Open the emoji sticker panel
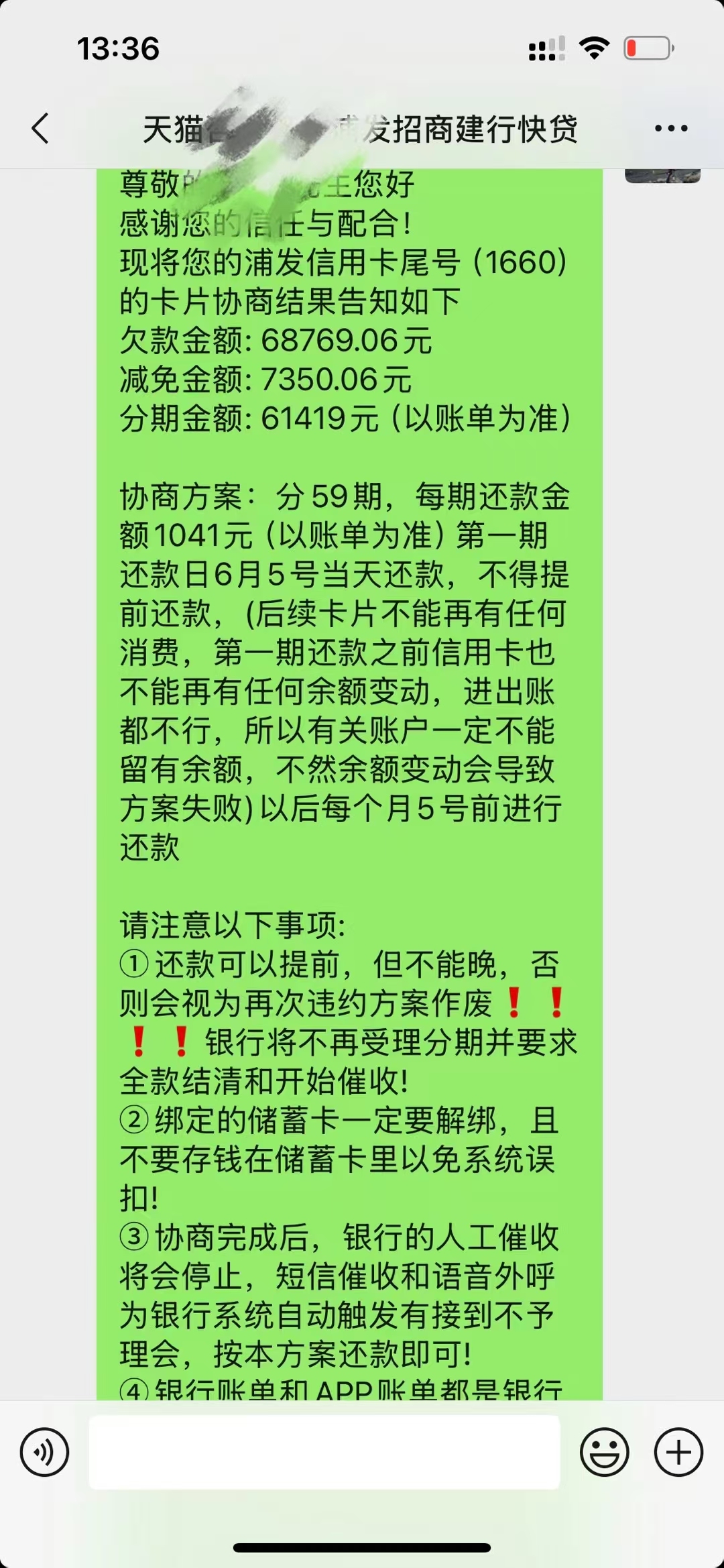 point(604,1452)
